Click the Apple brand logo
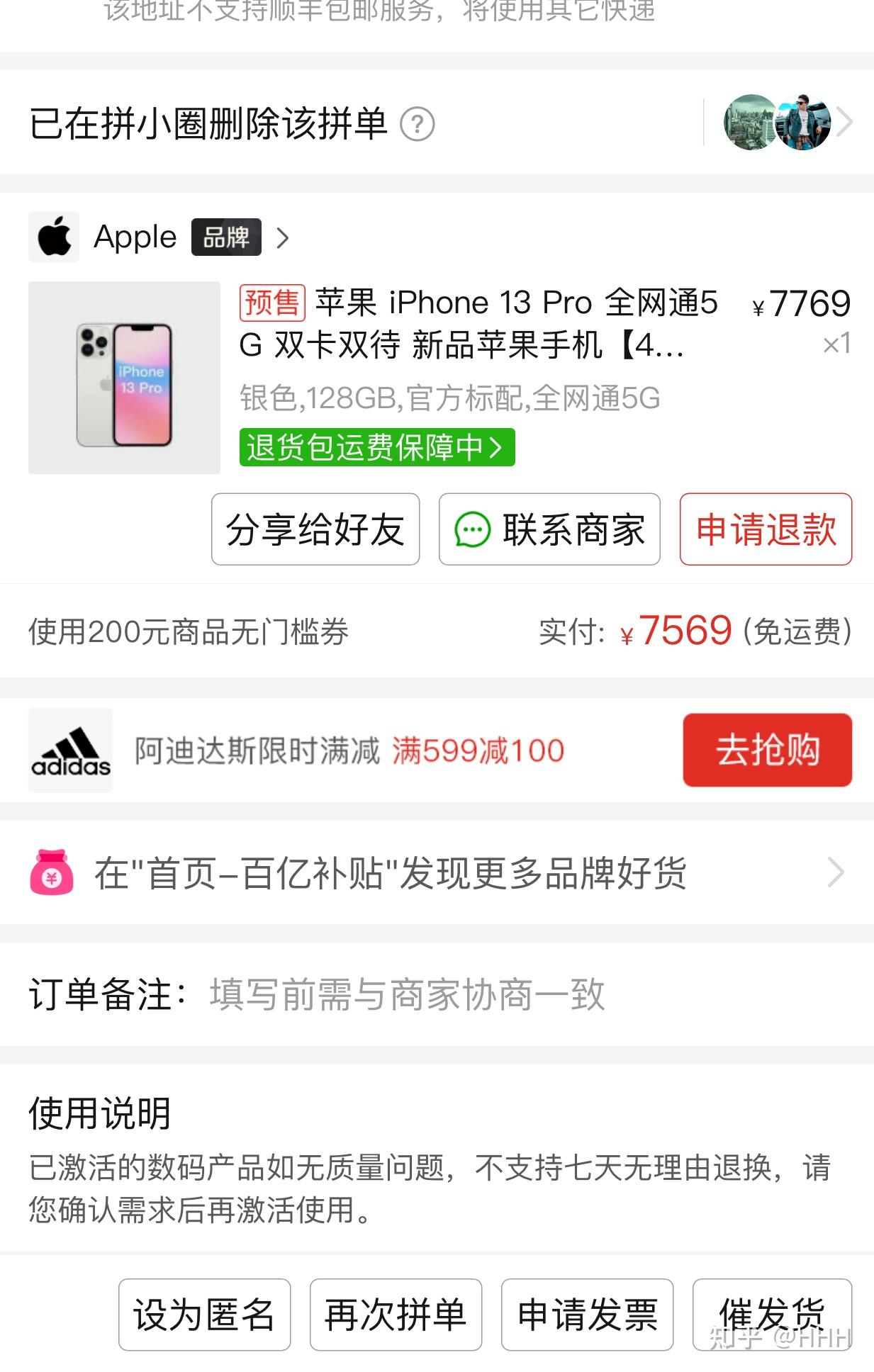Image resolution: width=874 pixels, height=1372 pixels. pos(54,236)
